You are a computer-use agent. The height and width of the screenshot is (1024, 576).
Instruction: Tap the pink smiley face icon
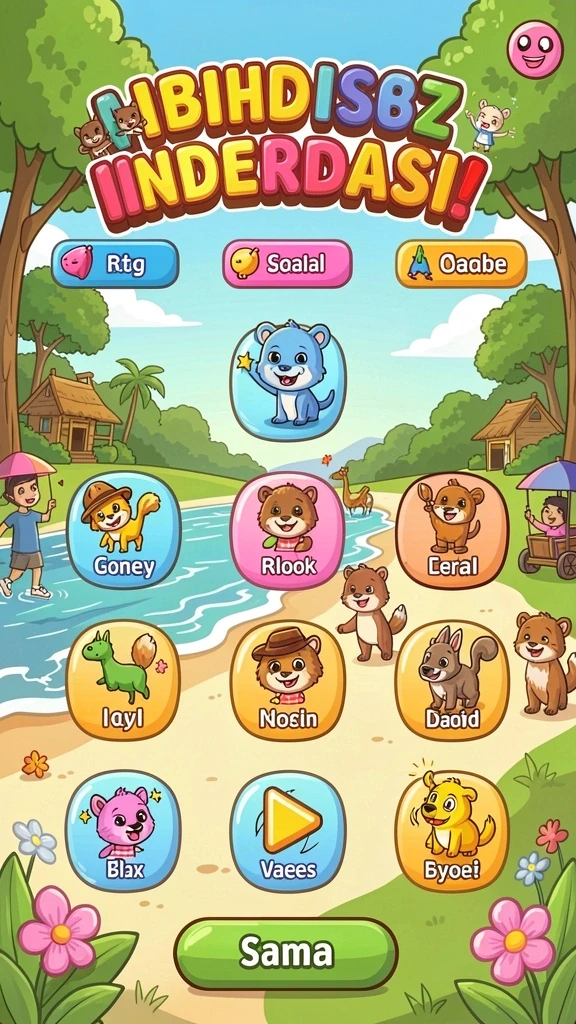click(535, 48)
